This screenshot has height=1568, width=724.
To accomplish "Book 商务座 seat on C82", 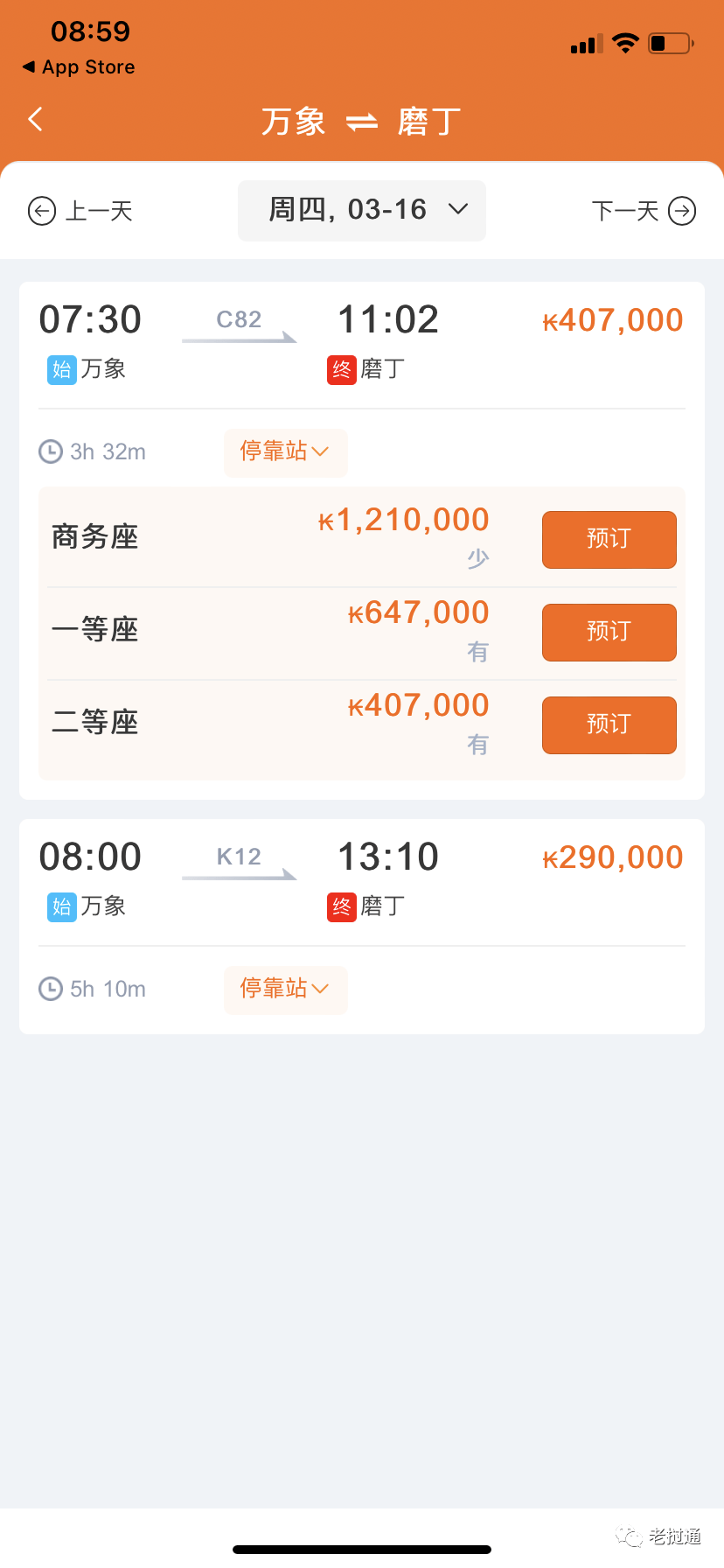I will tap(609, 539).
